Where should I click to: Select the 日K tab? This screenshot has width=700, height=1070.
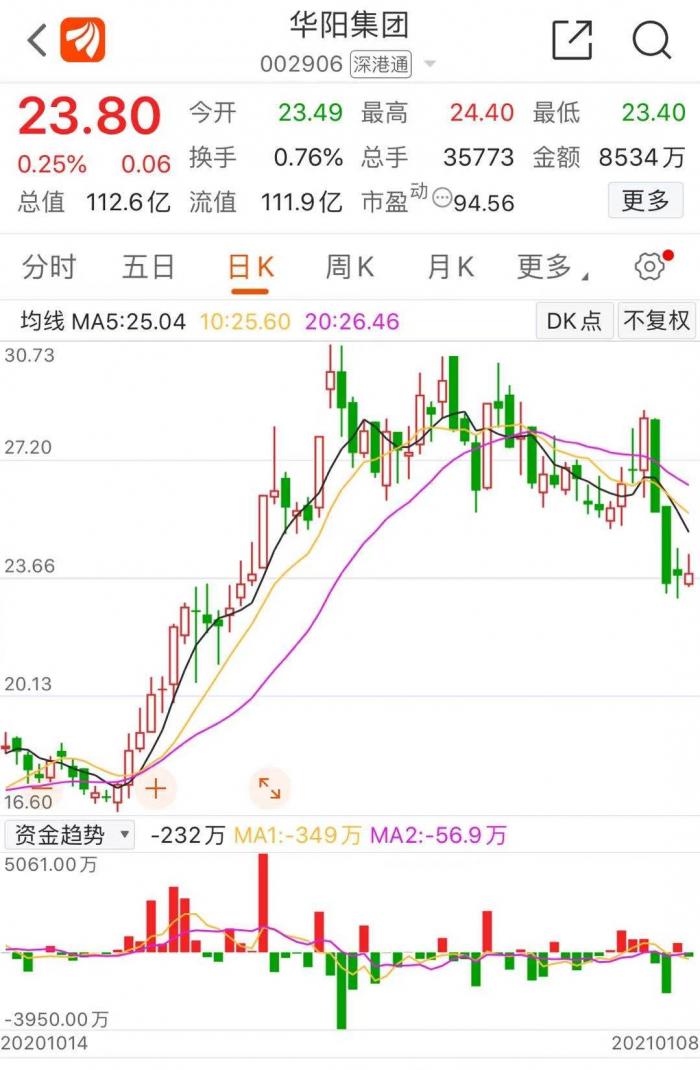pyautogui.click(x=250, y=267)
